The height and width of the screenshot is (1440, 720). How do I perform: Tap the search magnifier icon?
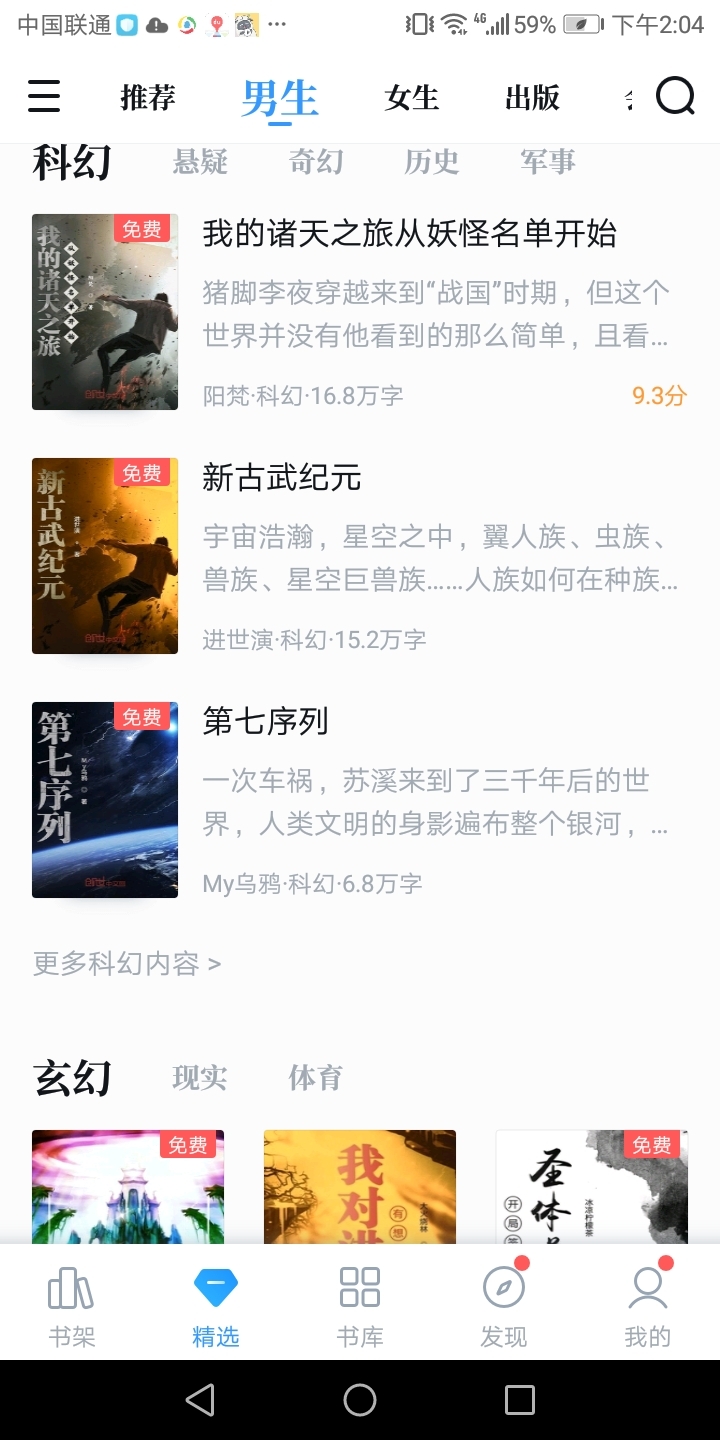click(x=675, y=97)
